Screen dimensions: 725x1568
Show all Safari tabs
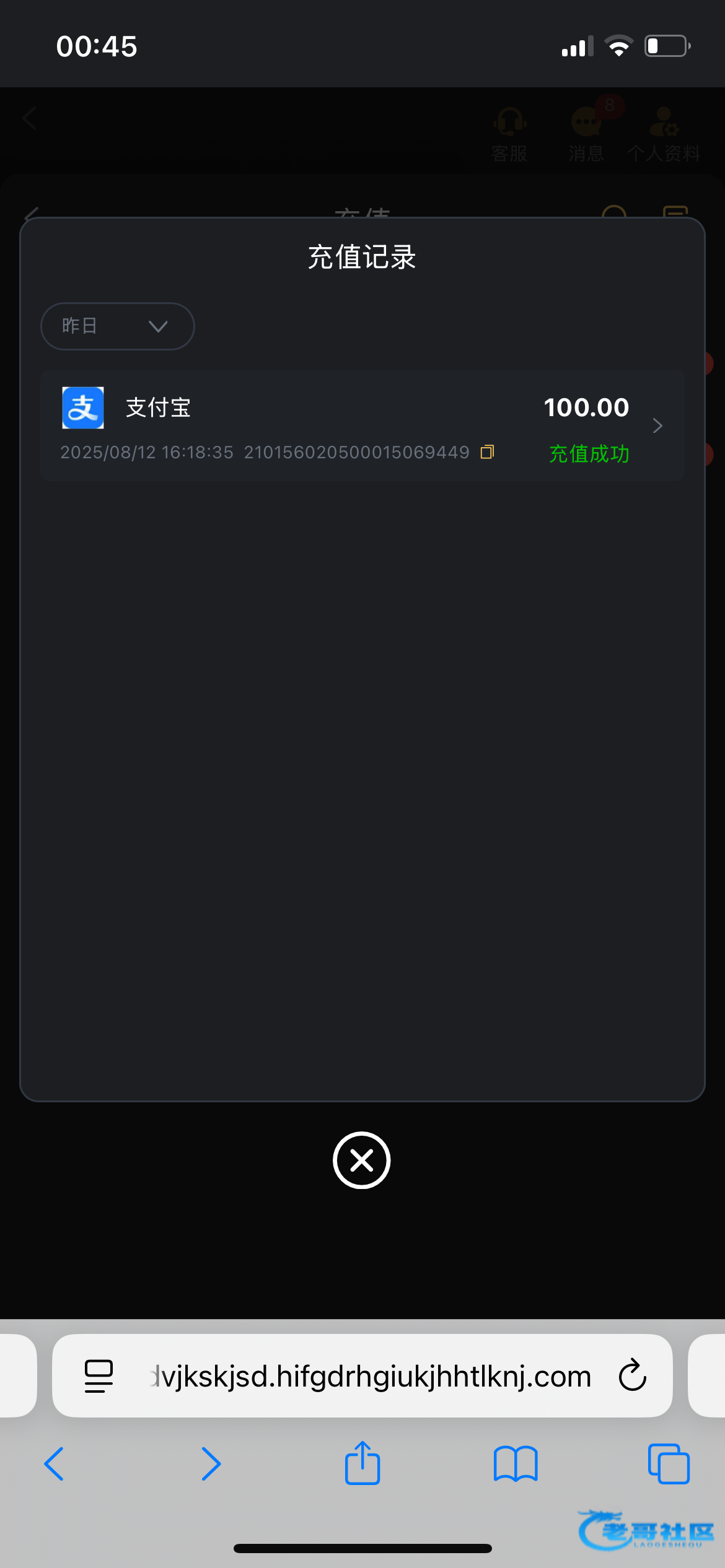coord(669,1464)
